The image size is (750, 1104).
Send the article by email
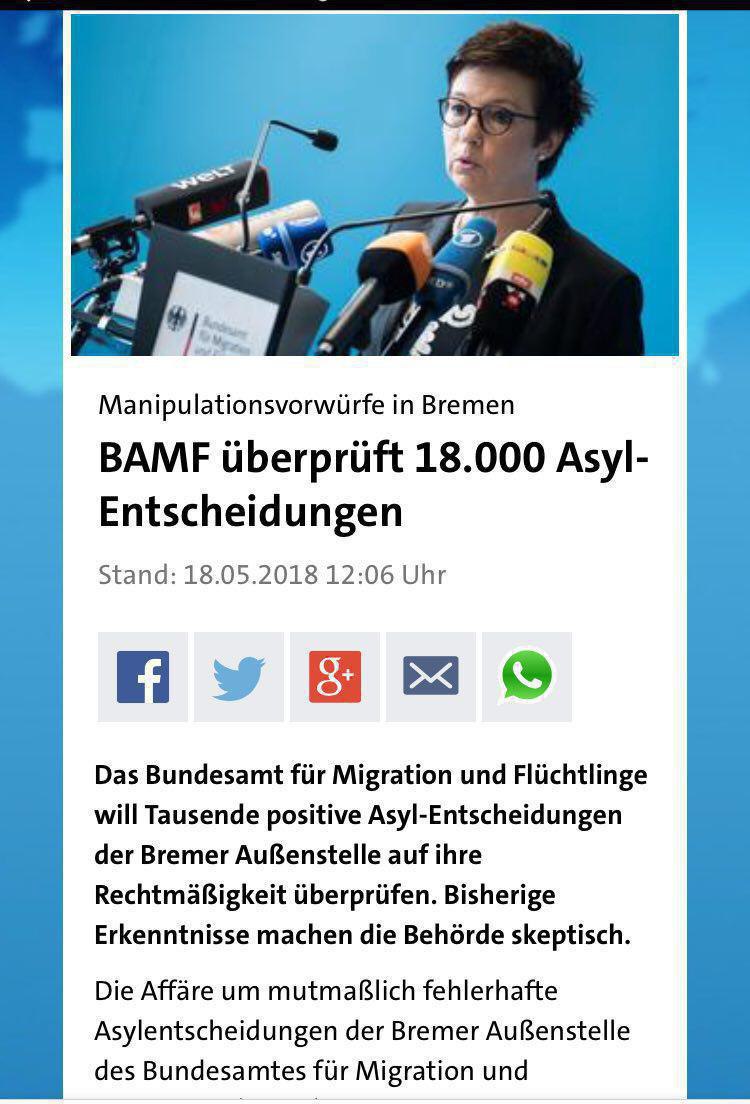(x=430, y=677)
